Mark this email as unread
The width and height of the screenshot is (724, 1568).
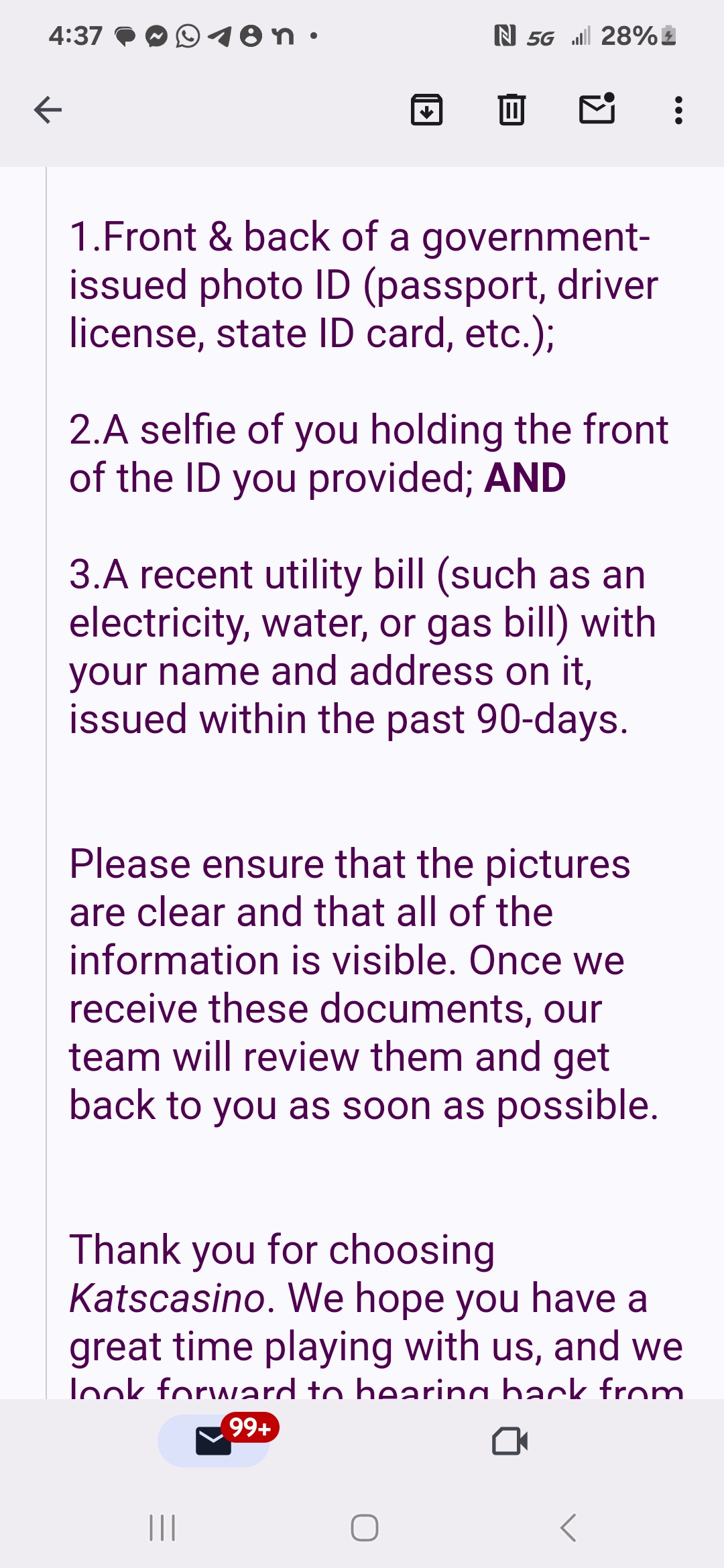pyautogui.click(x=597, y=109)
